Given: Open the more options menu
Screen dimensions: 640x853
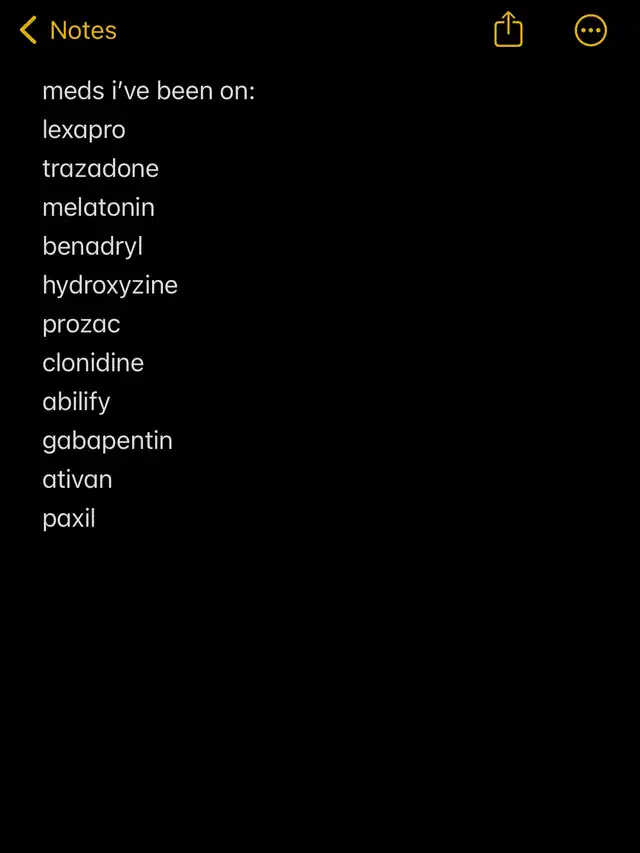Looking at the screenshot, I should coord(591,30).
